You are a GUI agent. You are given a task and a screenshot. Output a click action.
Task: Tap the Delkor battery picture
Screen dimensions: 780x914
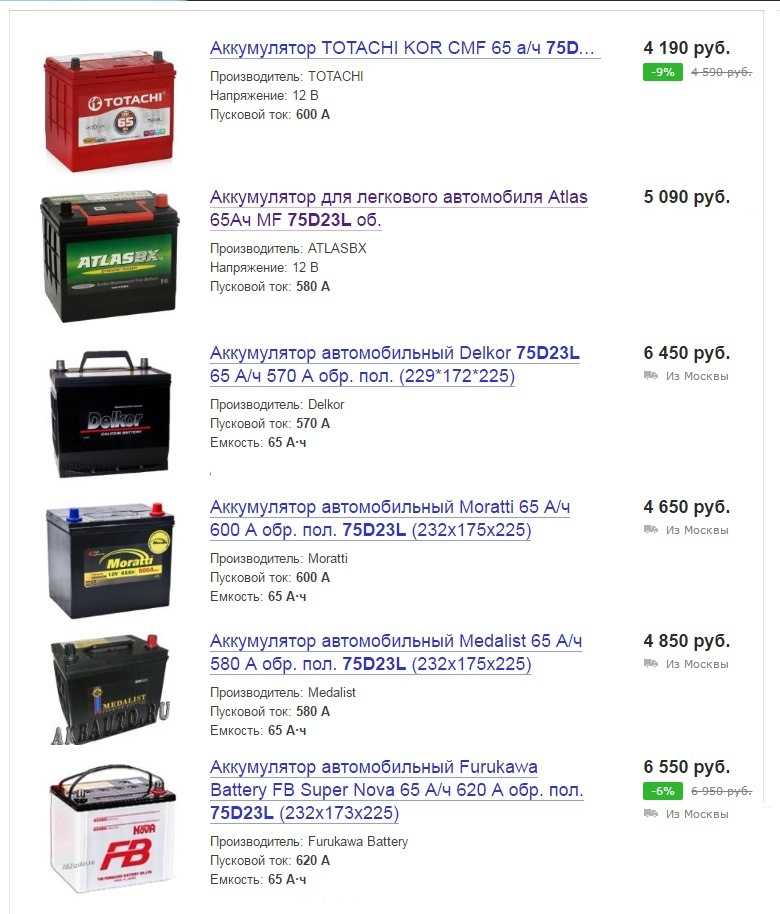pos(110,412)
